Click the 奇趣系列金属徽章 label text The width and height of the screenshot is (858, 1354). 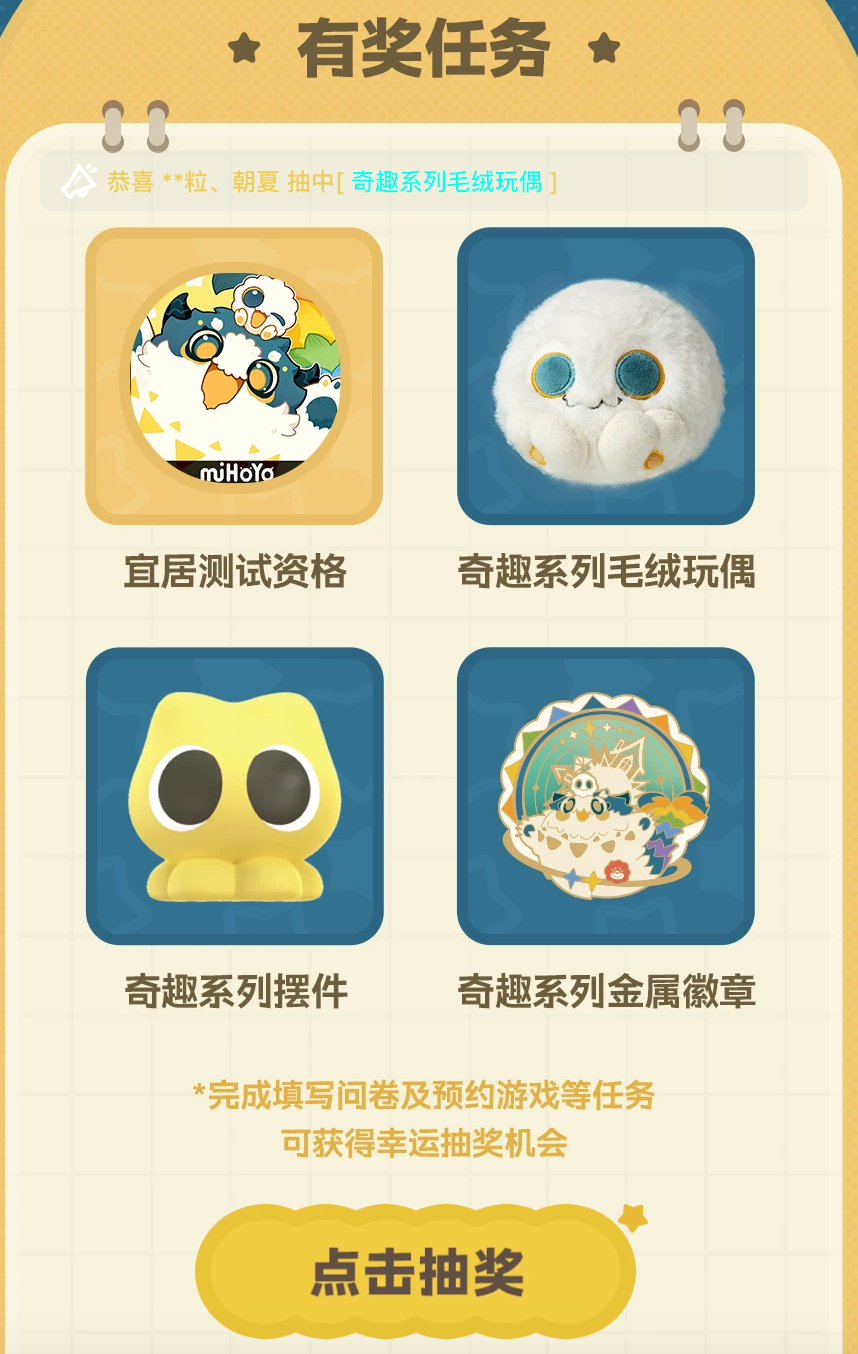606,990
